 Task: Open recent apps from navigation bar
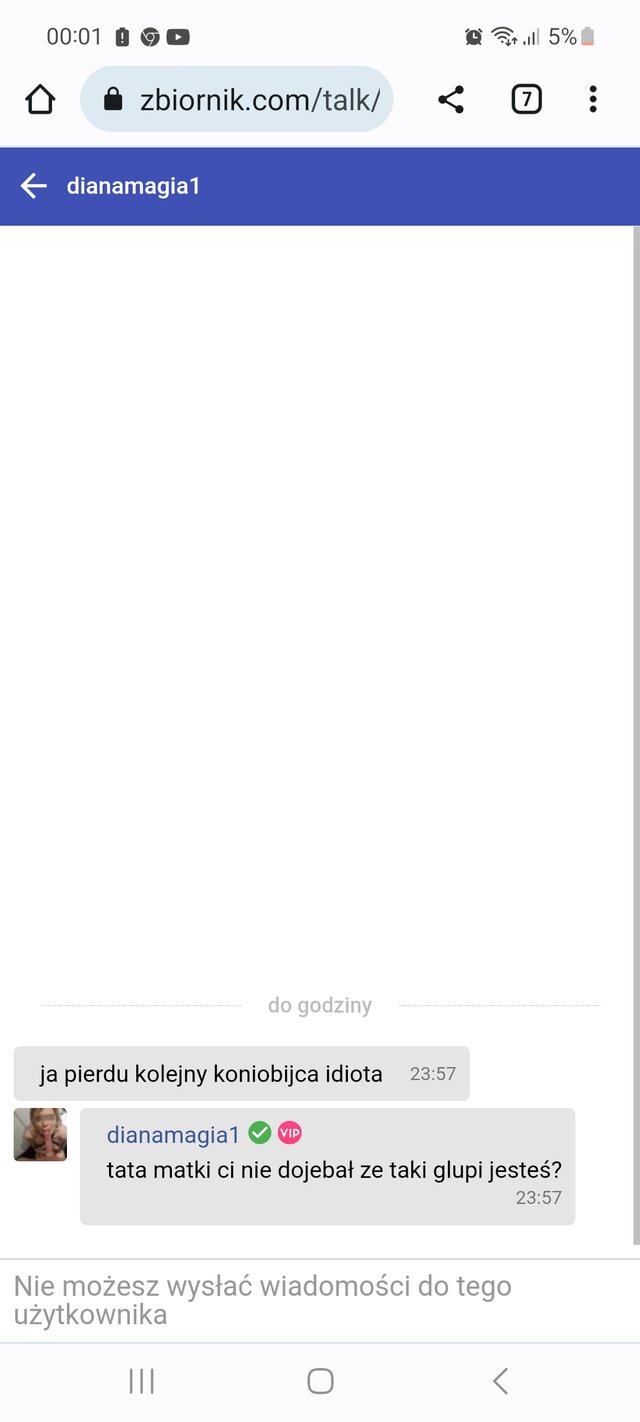(141, 1381)
